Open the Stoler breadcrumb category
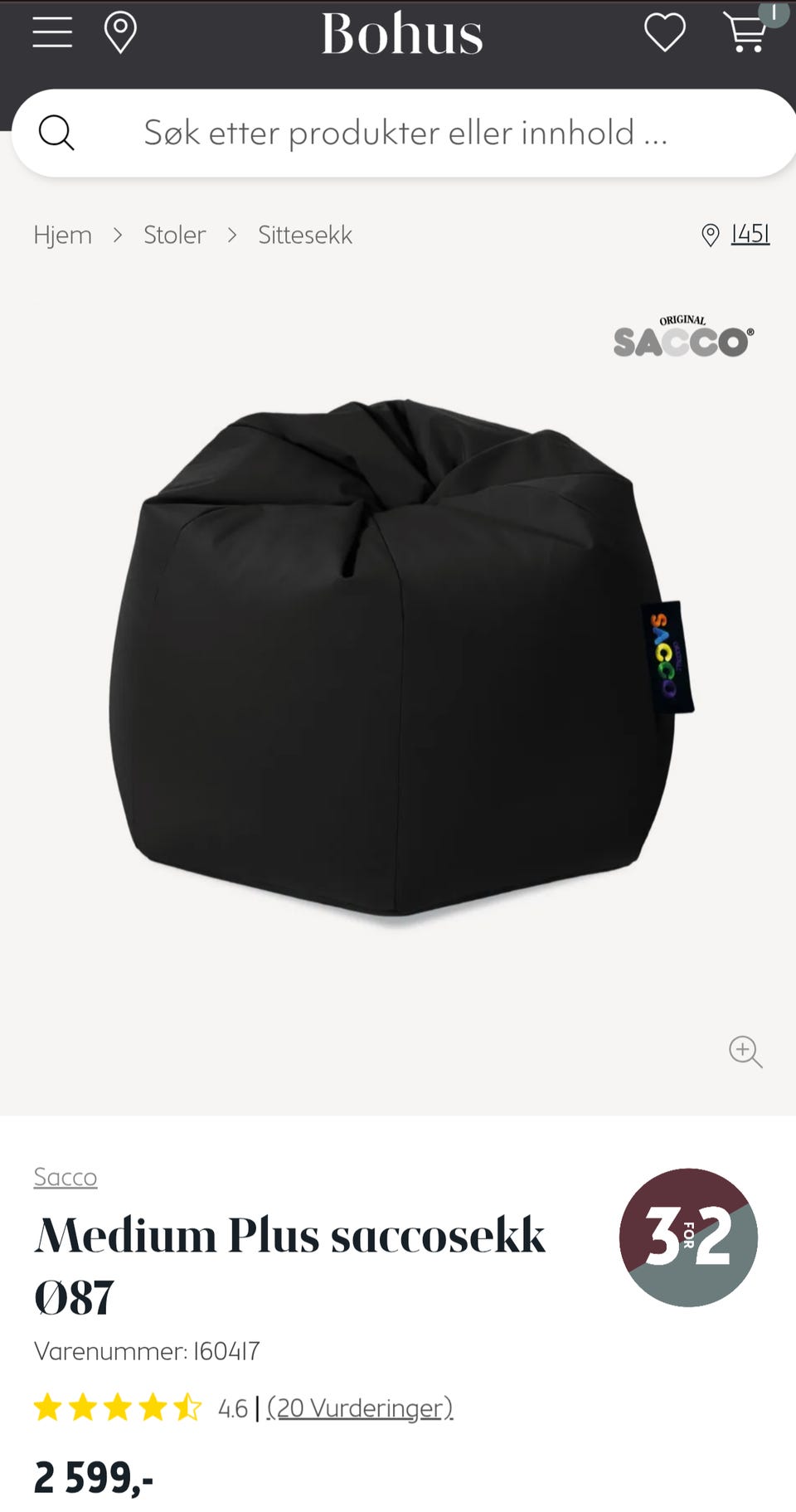796x1512 pixels. click(x=174, y=235)
